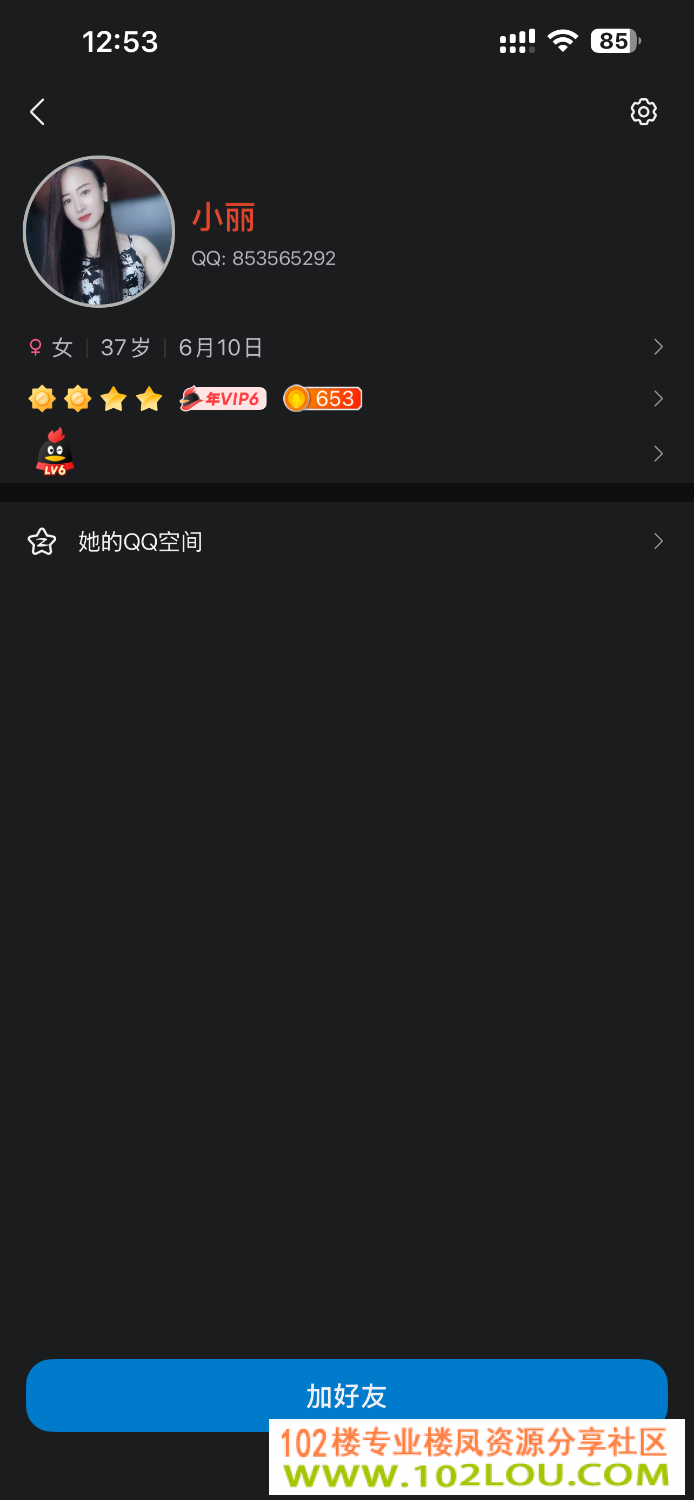The image size is (694, 1500).
Task: Open the settings gear icon
Action: 644,112
